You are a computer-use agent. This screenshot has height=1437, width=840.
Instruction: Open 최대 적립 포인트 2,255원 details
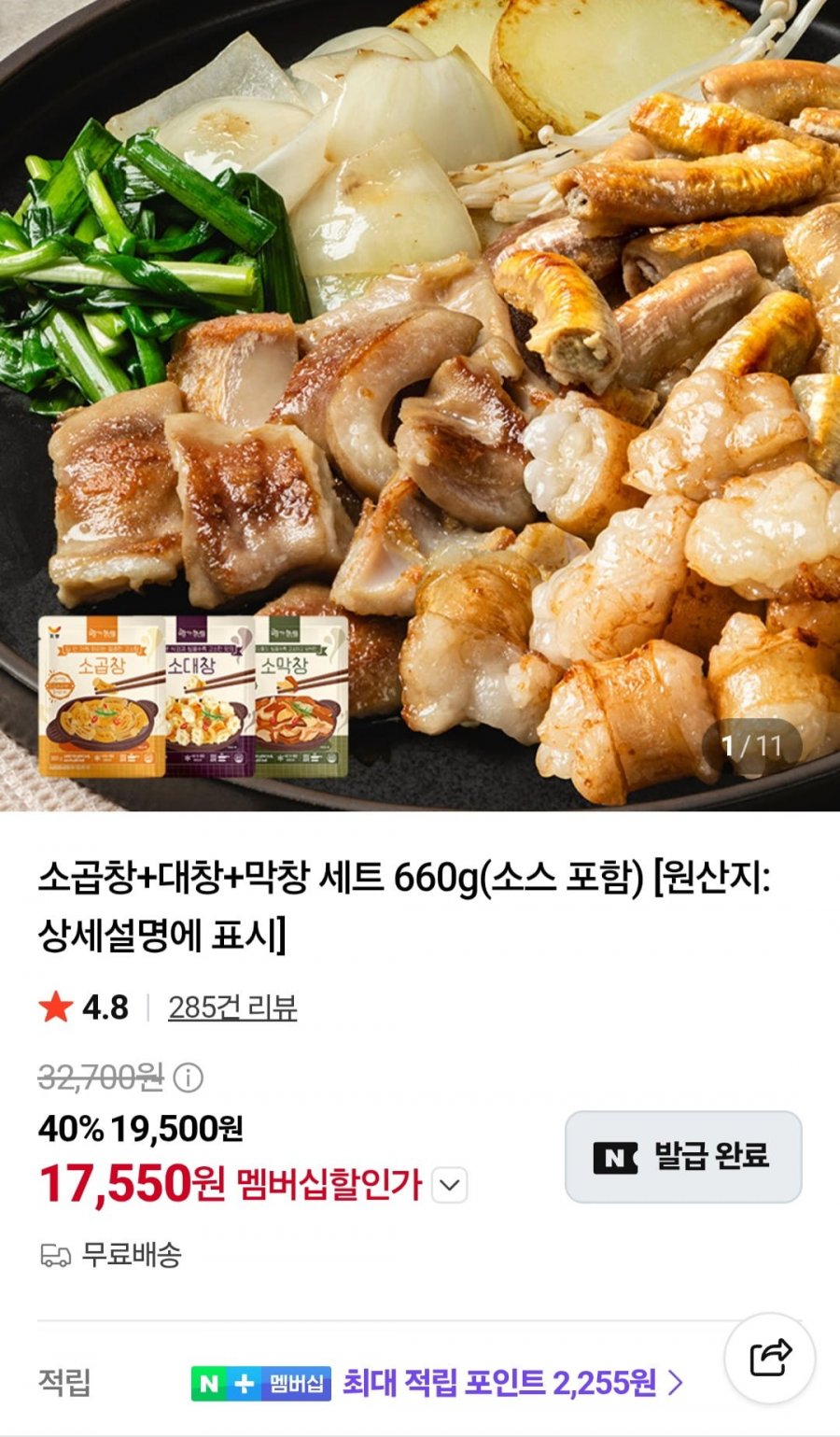pos(512,1382)
